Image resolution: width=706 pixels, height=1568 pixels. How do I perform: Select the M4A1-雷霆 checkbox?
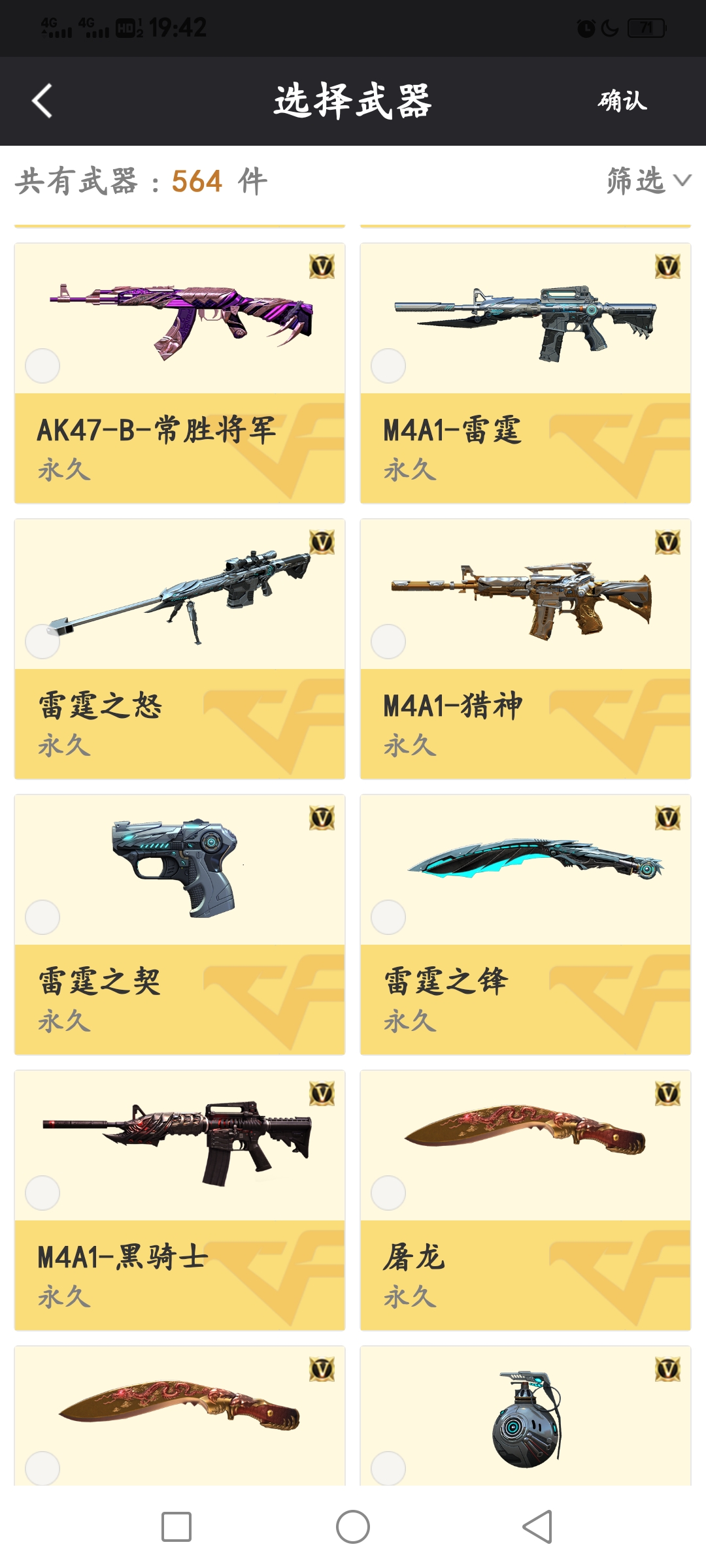388,366
